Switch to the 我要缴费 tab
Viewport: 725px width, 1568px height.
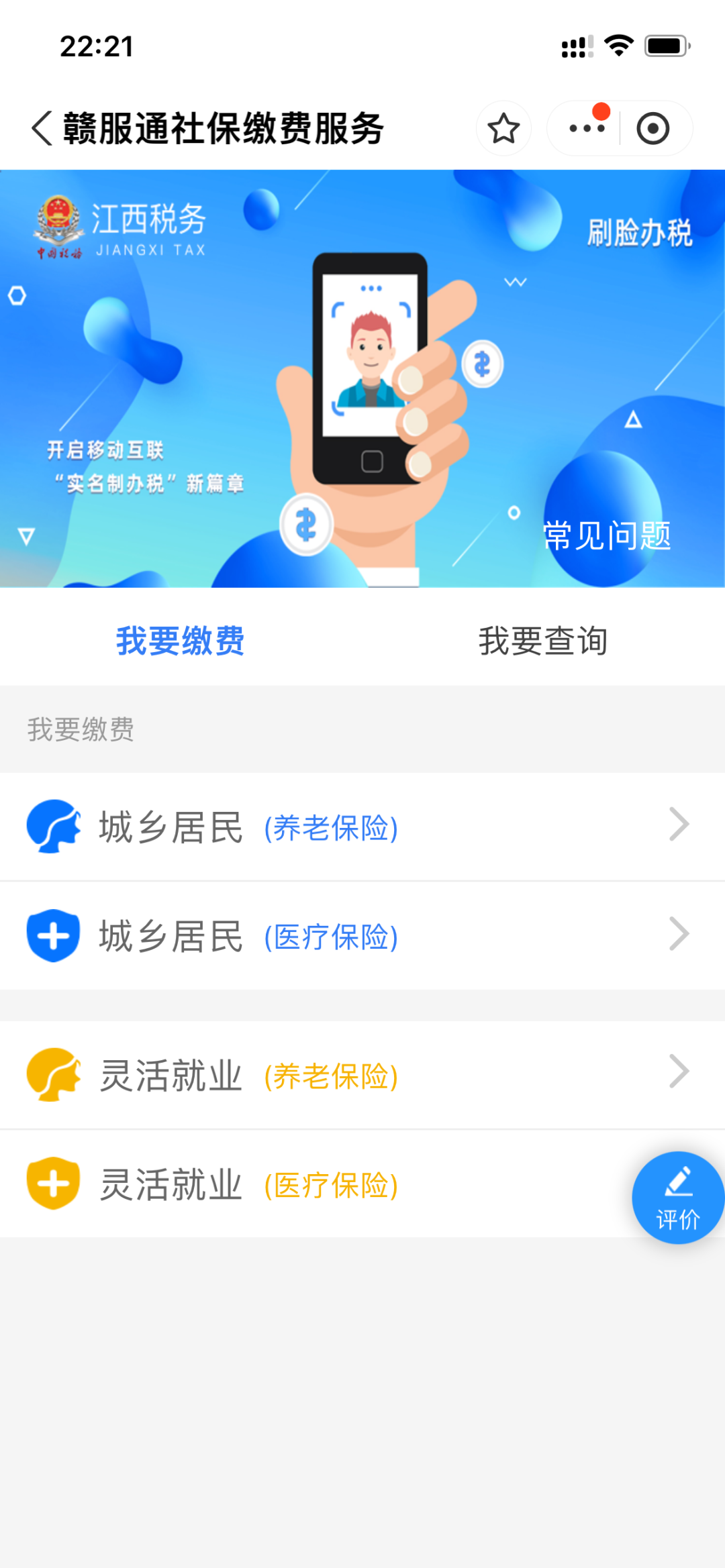click(180, 641)
